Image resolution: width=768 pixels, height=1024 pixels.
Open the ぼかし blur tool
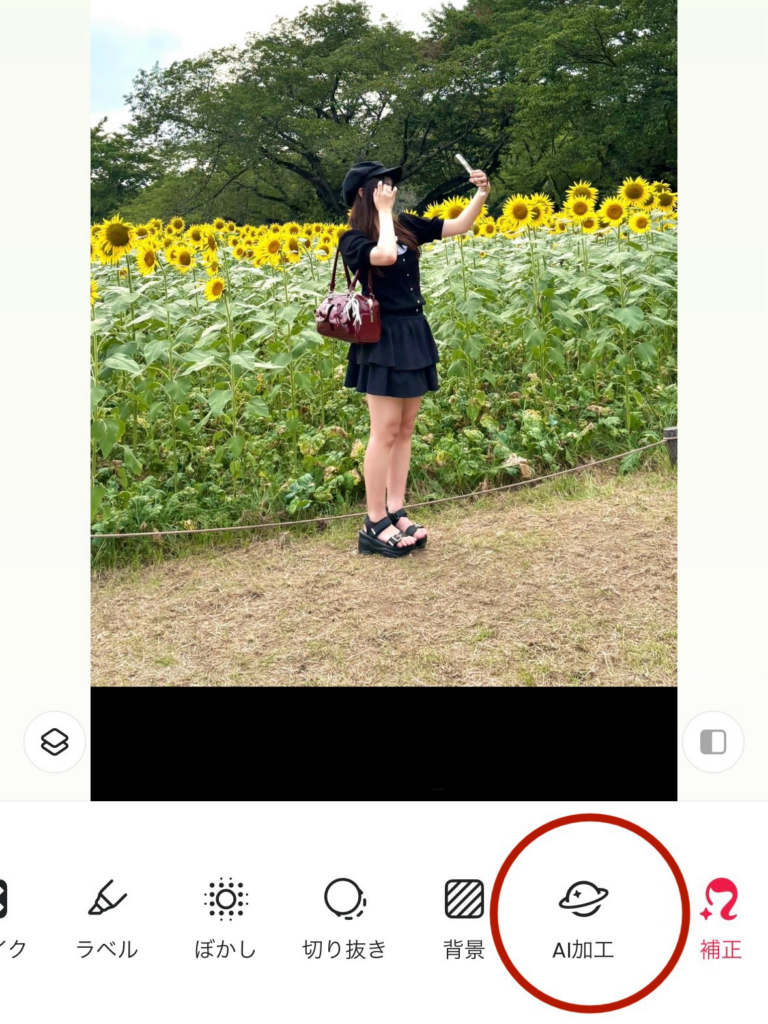tap(226, 918)
